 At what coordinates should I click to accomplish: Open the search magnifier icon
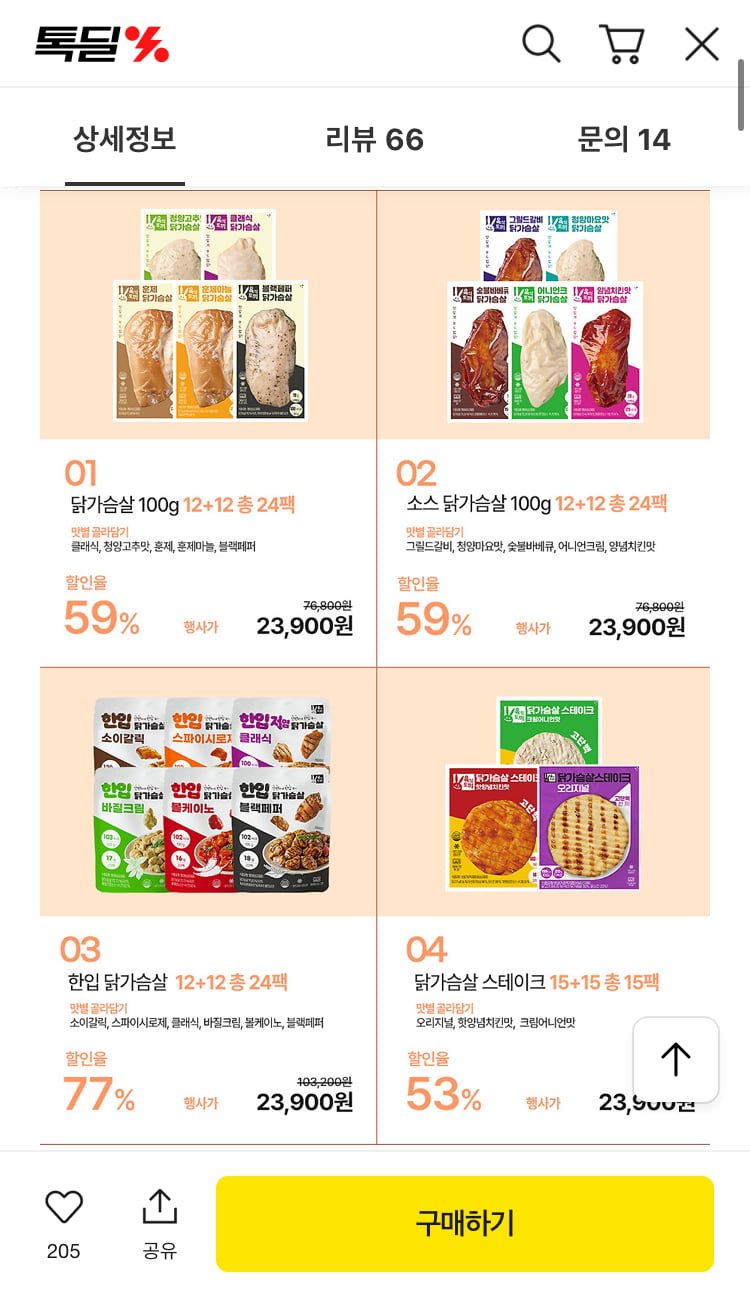pos(542,44)
